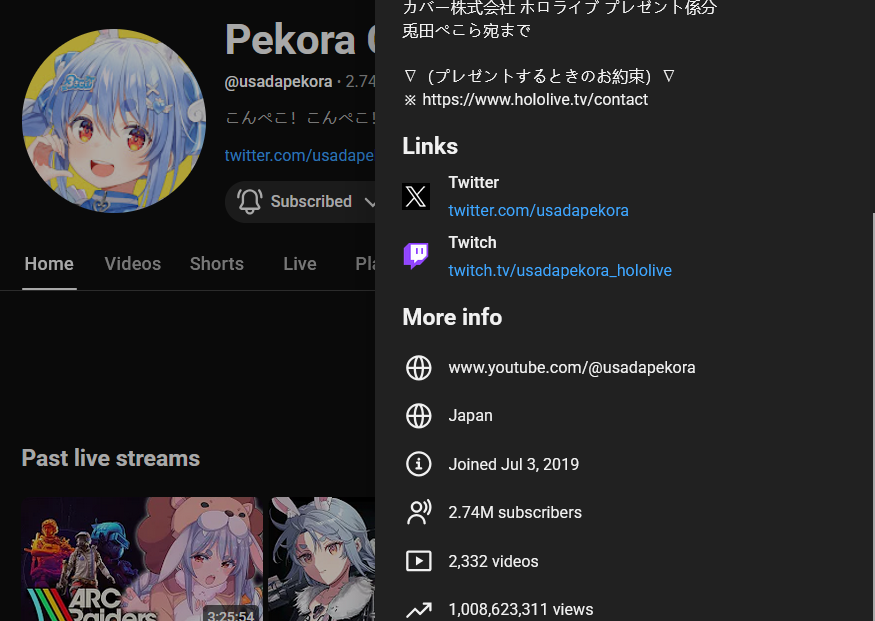Open the hololive.tv/contact link
Image resolution: width=875 pixels, height=621 pixels.
click(534, 99)
